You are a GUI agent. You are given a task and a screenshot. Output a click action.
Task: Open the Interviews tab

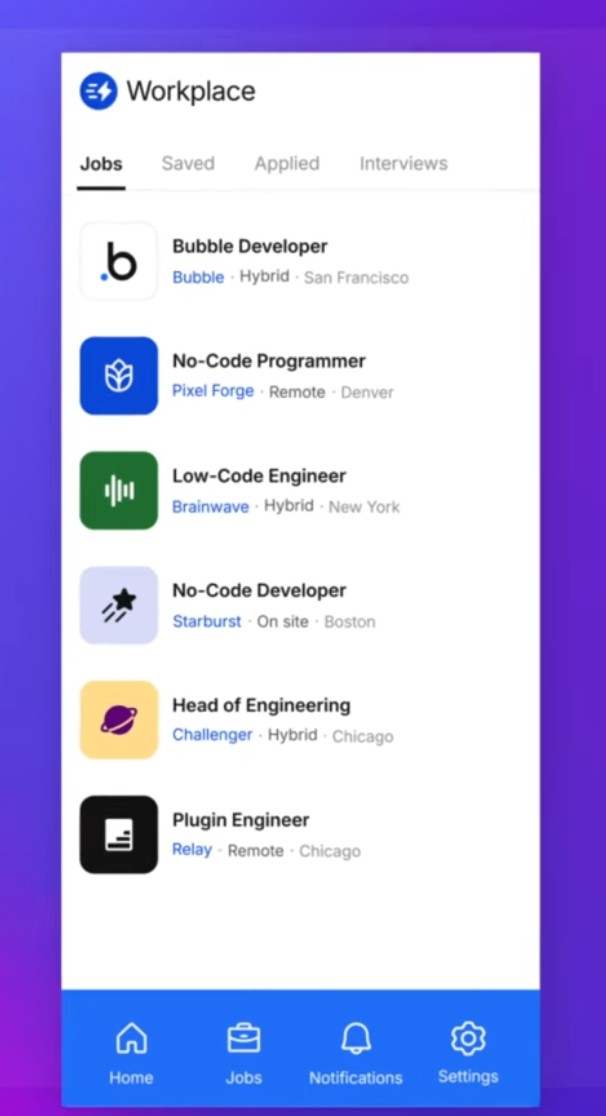pos(403,163)
